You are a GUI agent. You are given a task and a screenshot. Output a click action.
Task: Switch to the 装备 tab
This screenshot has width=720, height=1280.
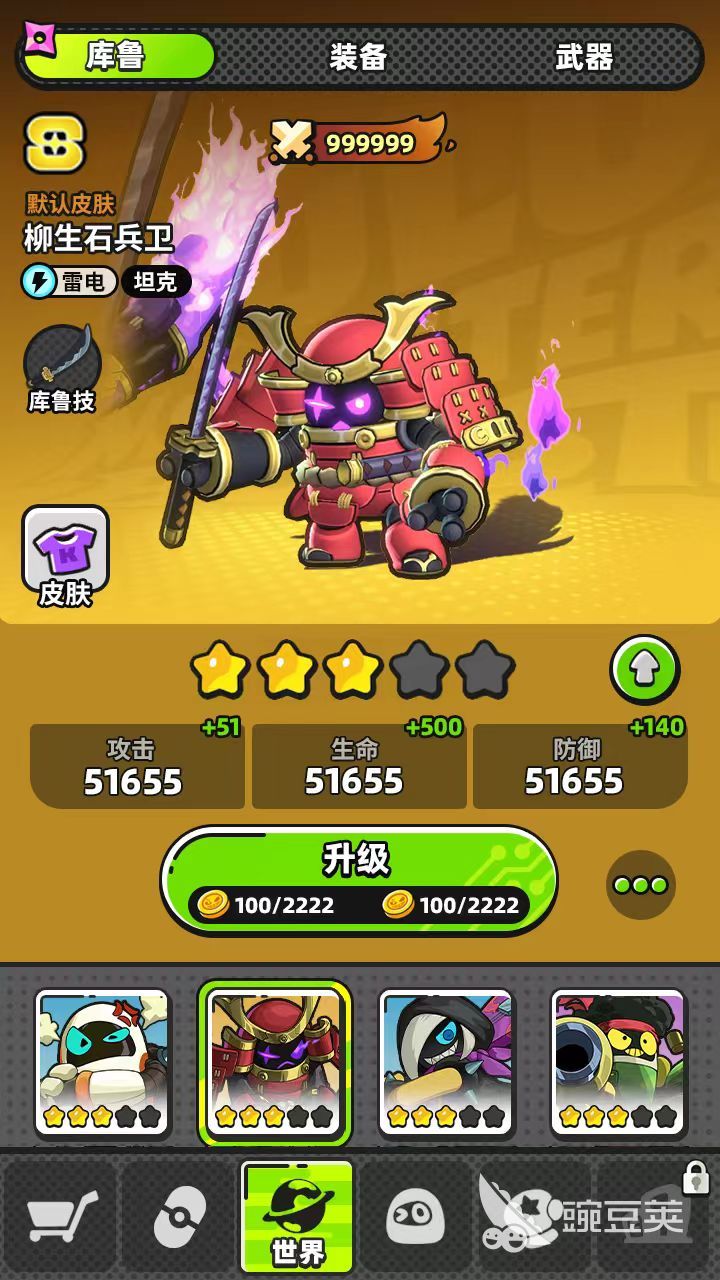358,56
